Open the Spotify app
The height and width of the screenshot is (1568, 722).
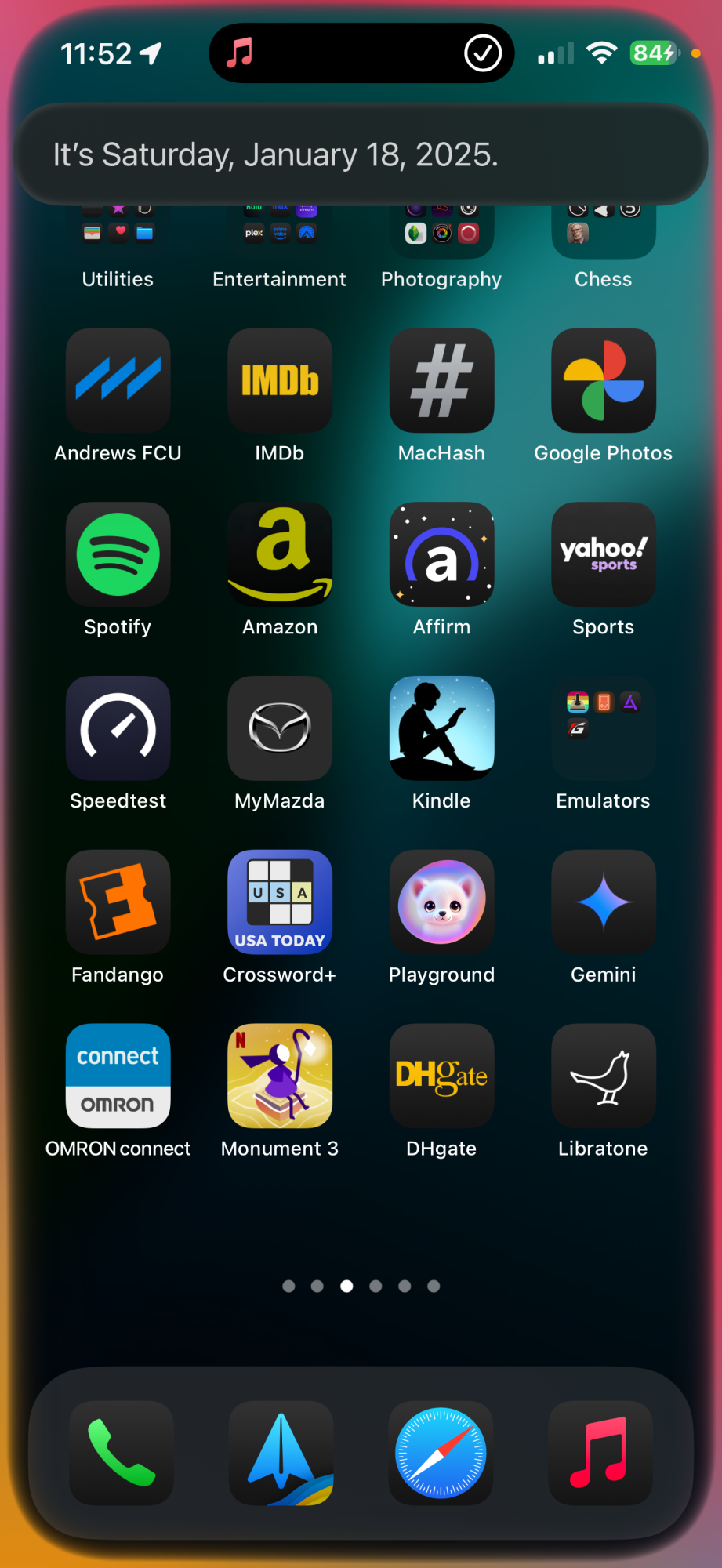(118, 554)
